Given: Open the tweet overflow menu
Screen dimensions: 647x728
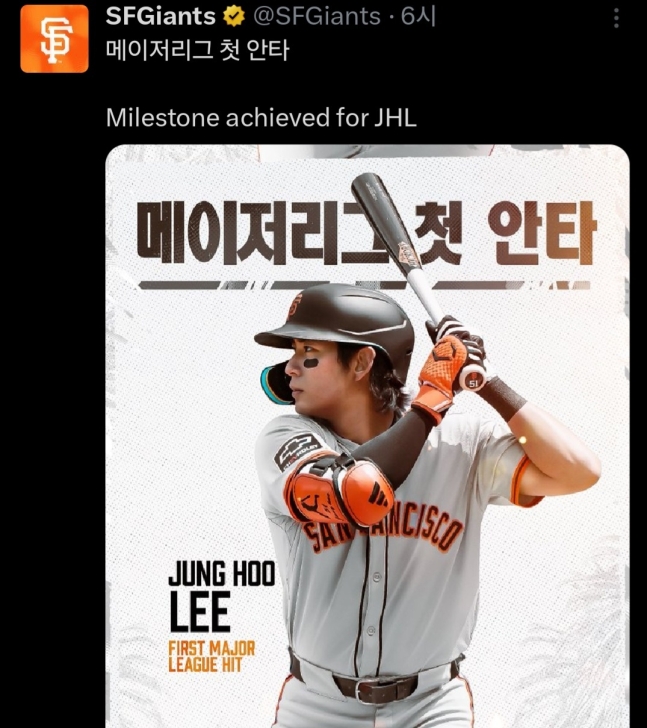Looking at the screenshot, I should [617, 17].
